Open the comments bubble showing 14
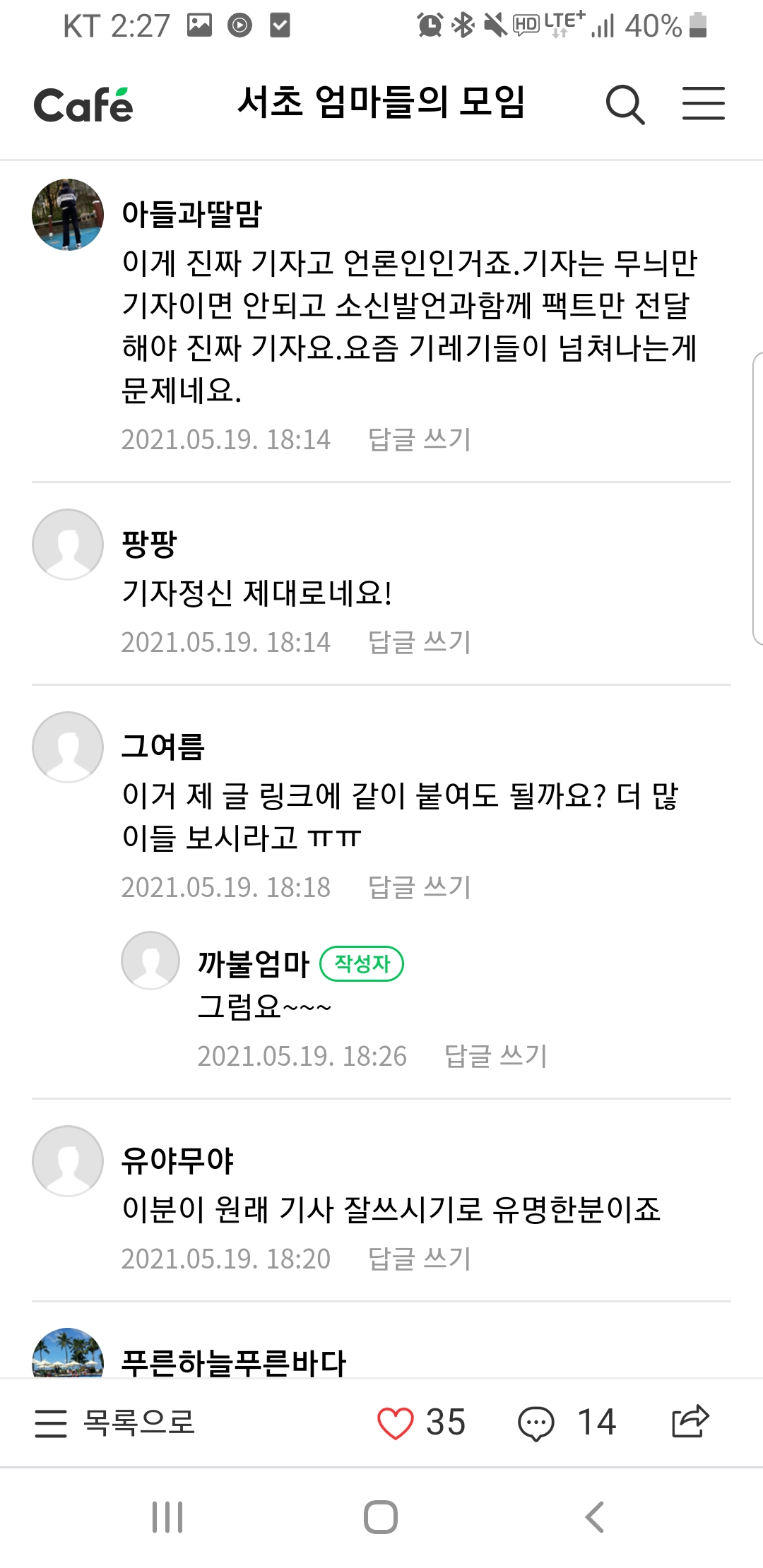Image resolution: width=763 pixels, height=1568 pixels. click(x=537, y=1422)
